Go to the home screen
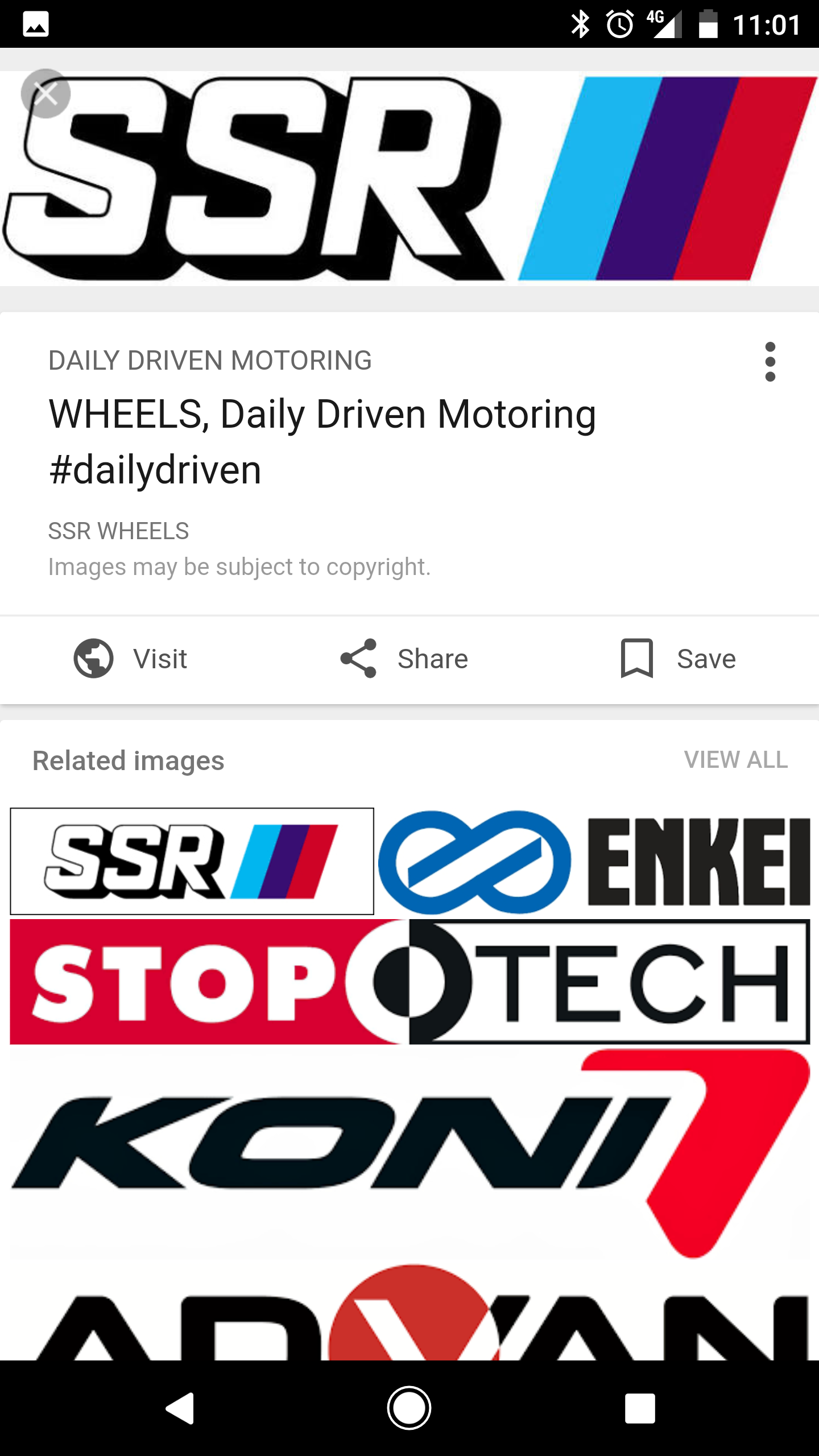 click(x=409, y=1408)
